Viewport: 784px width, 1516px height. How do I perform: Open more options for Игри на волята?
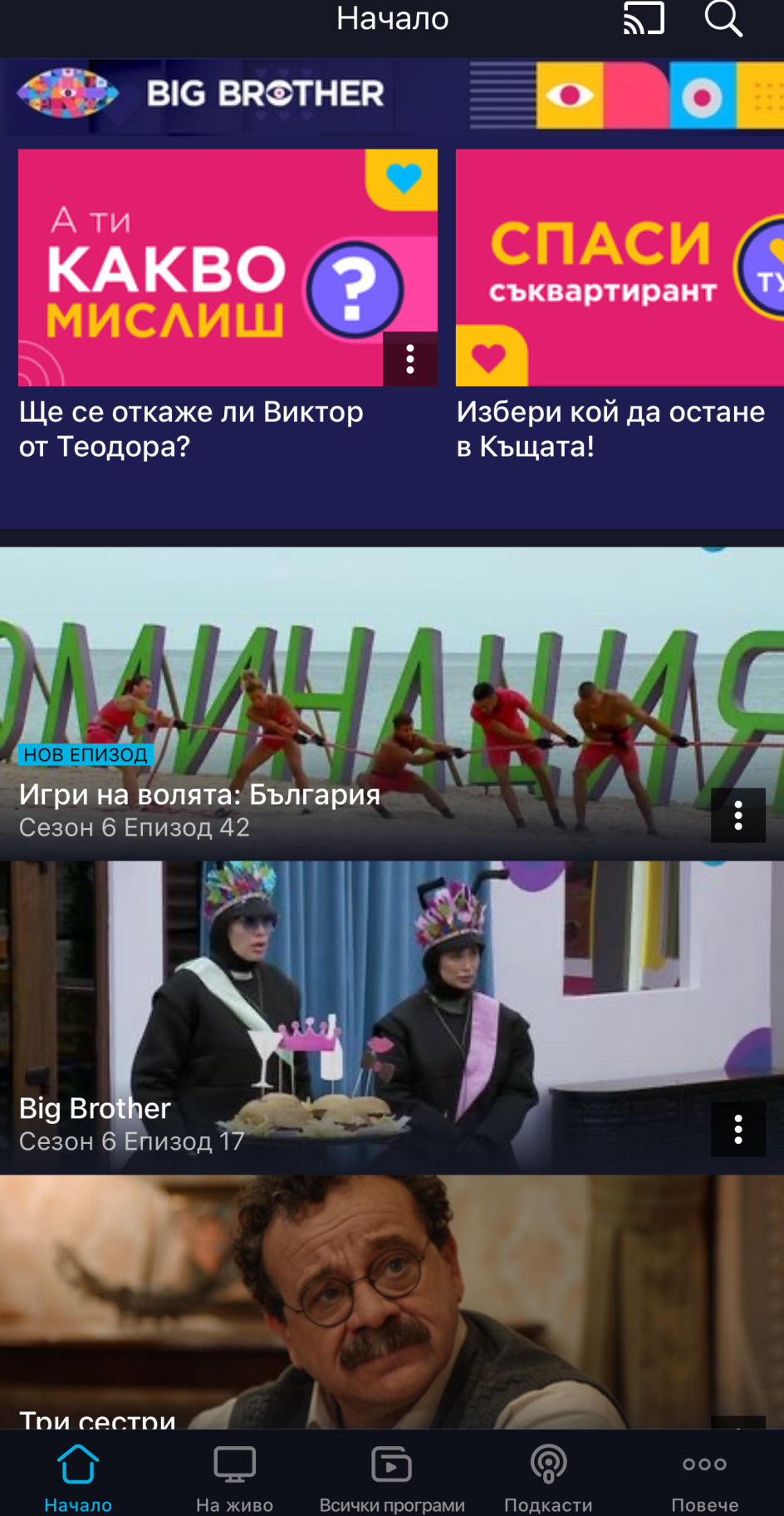point(738,816)
